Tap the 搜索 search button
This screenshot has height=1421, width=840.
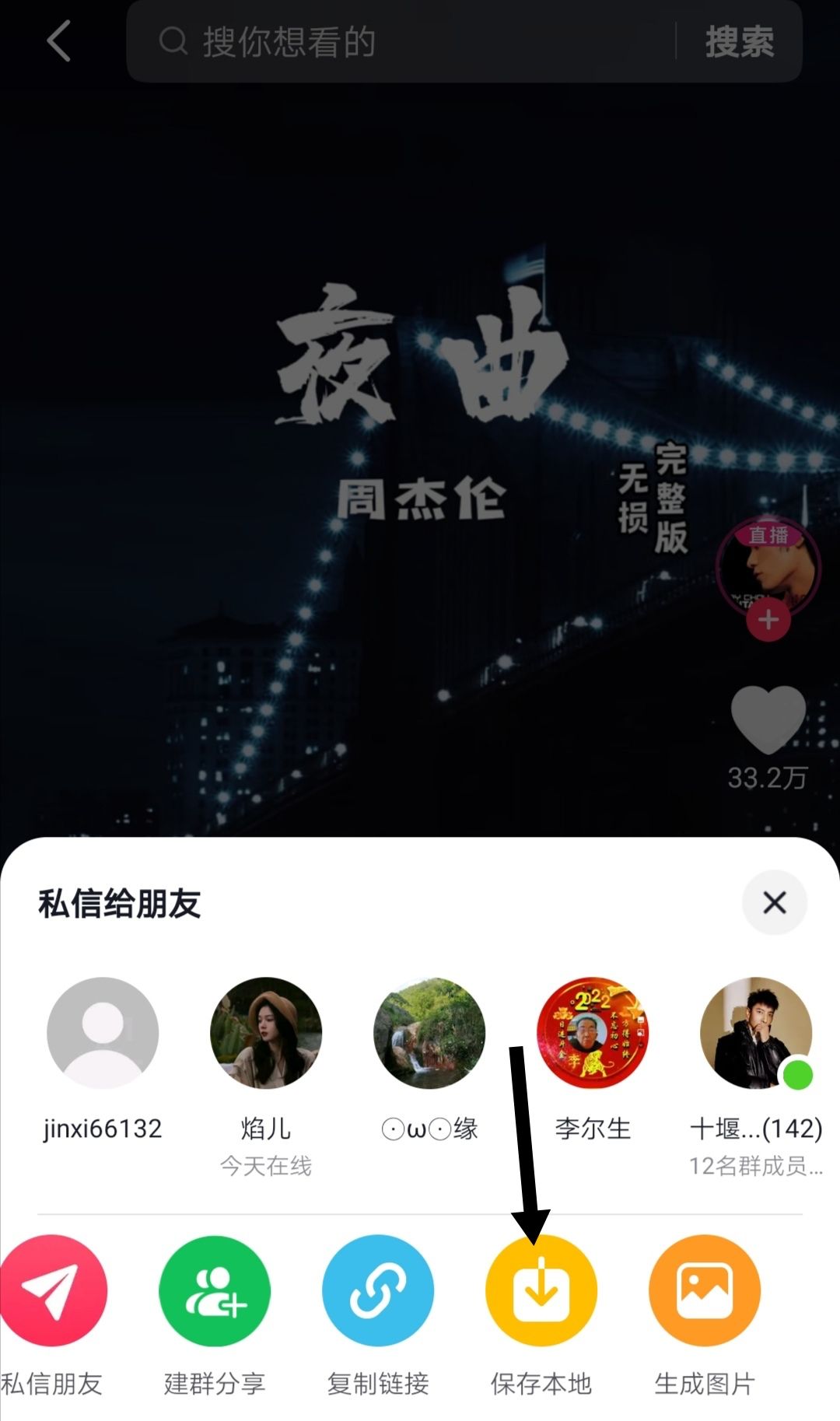[739, 41]
